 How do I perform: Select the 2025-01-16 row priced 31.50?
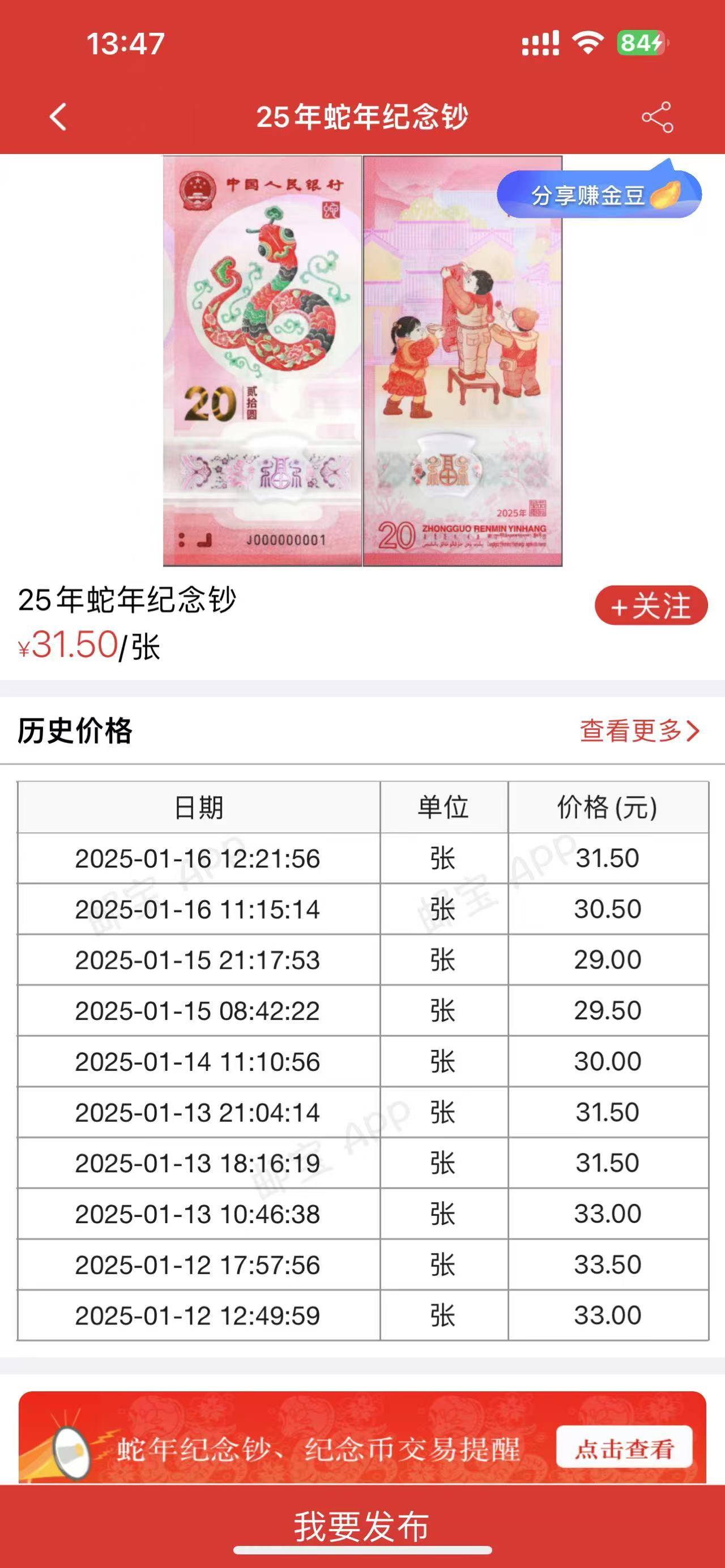tap(362, 858)
